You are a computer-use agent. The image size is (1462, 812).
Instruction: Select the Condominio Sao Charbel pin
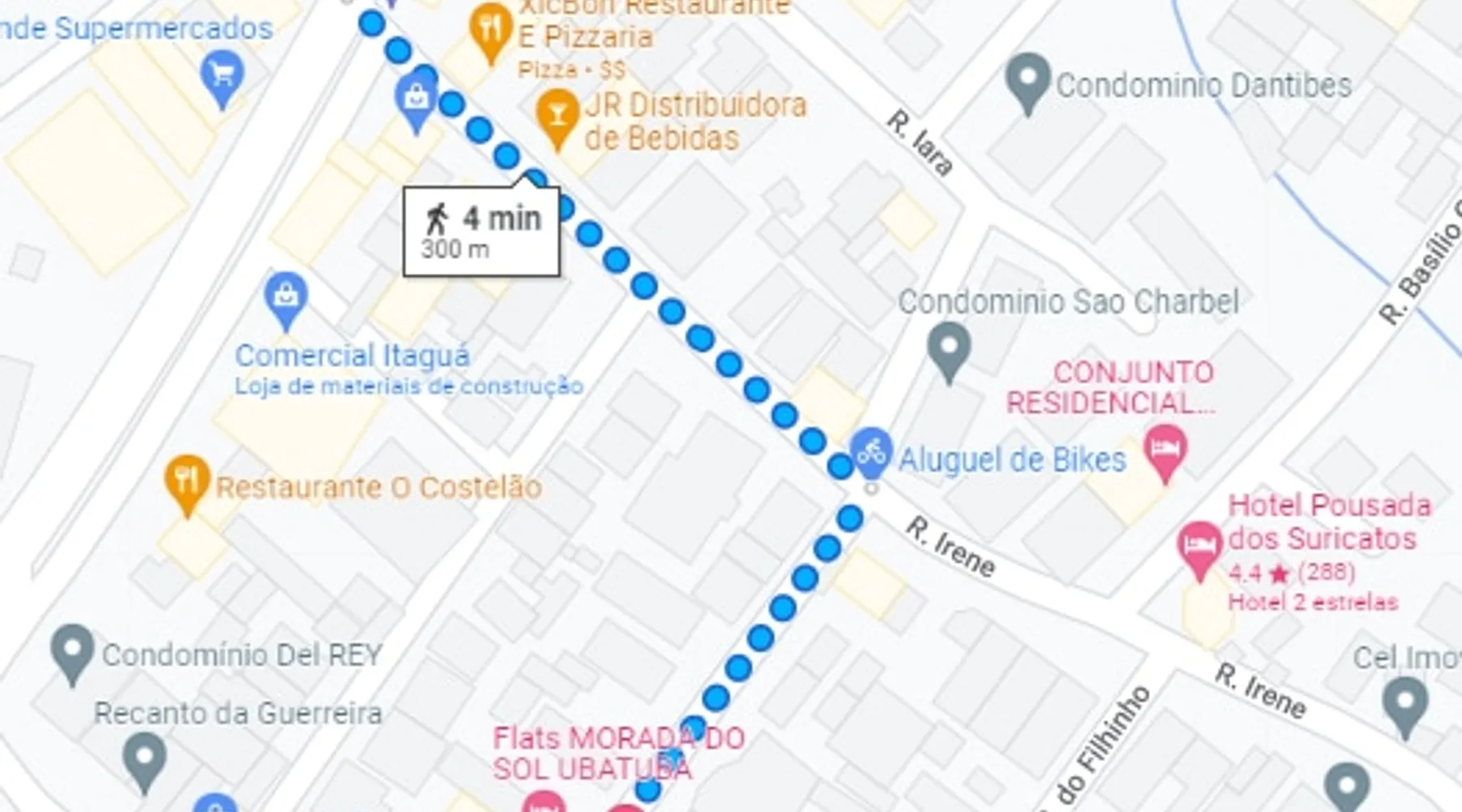949,348
